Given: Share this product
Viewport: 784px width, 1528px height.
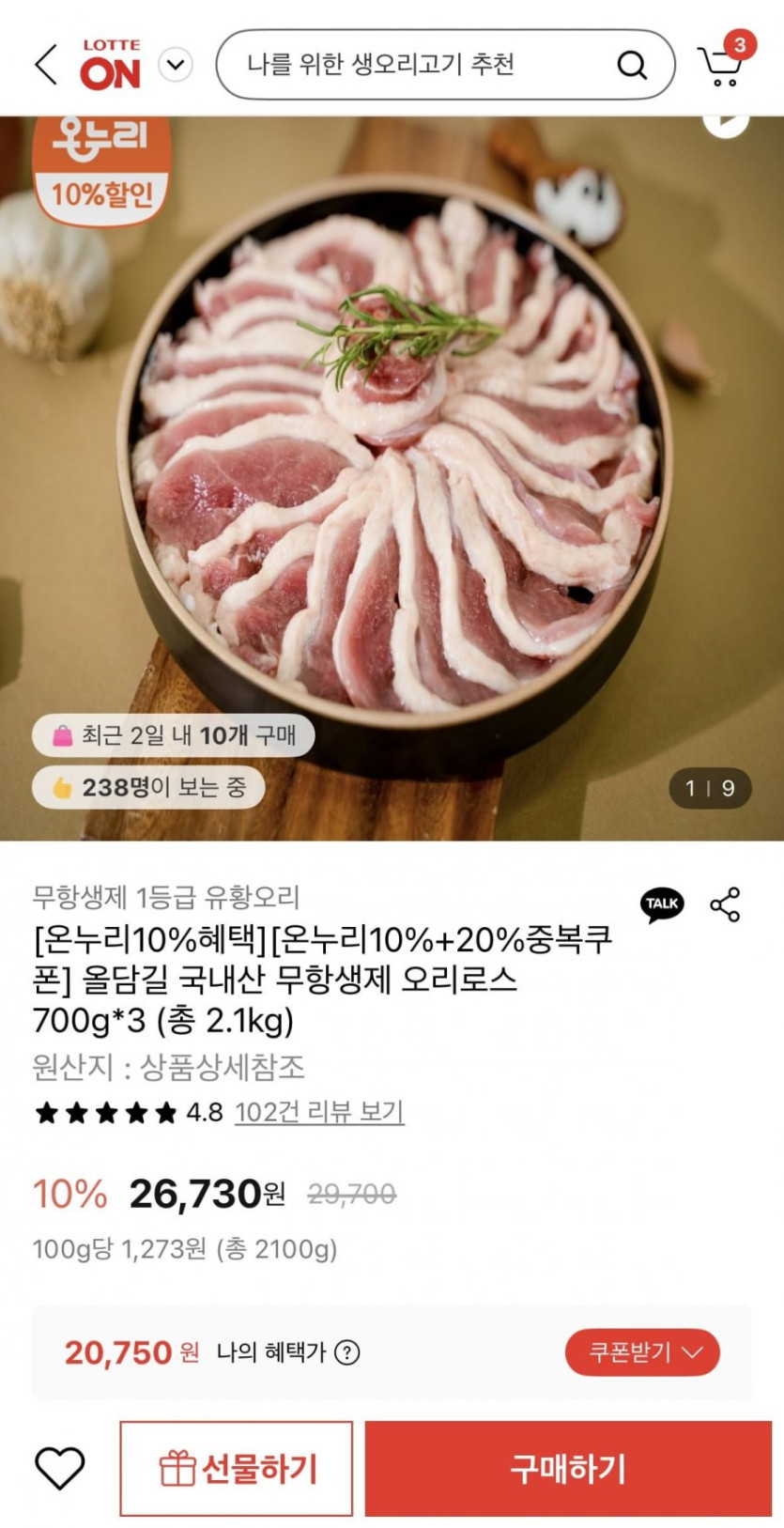Looking at the screenshot, I should pos(725,904).
